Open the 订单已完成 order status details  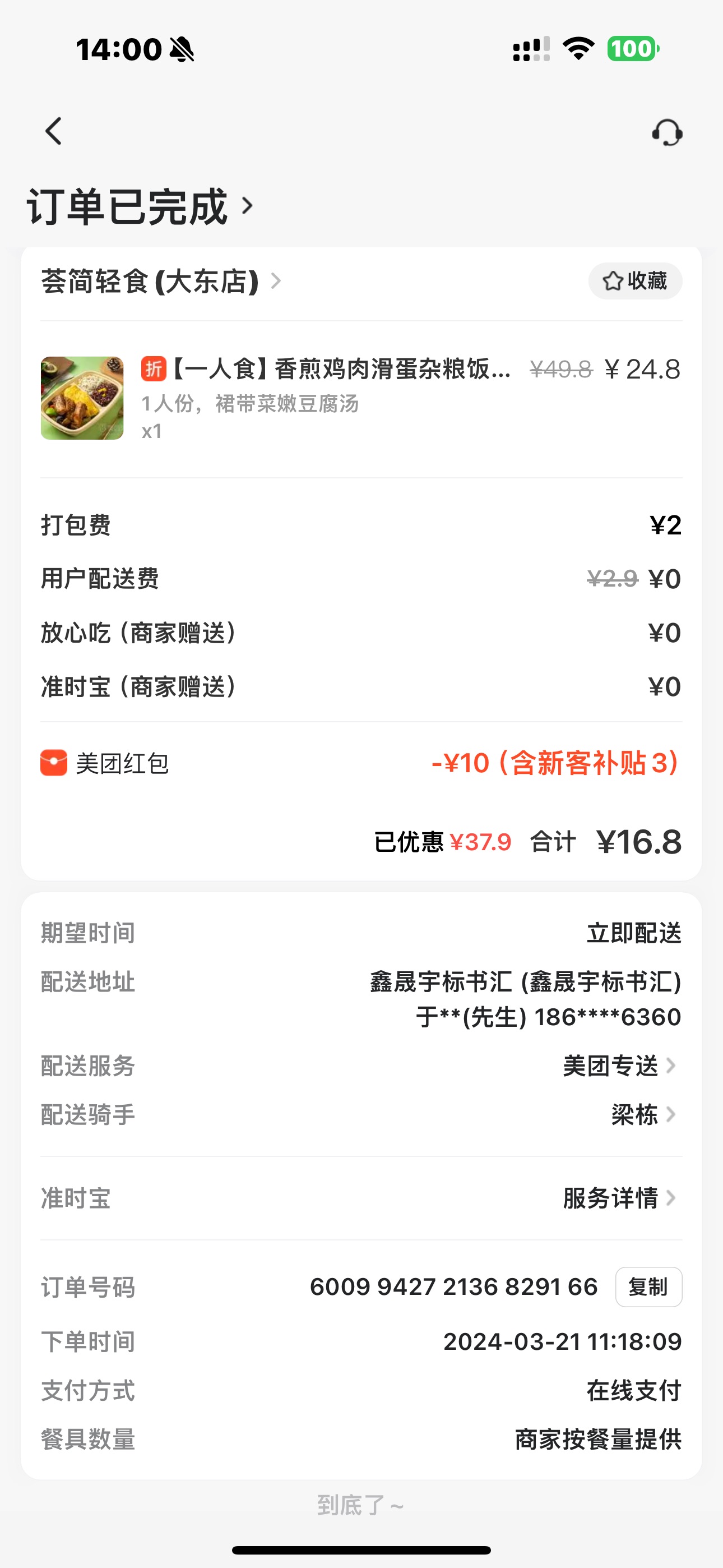[139, 207]
